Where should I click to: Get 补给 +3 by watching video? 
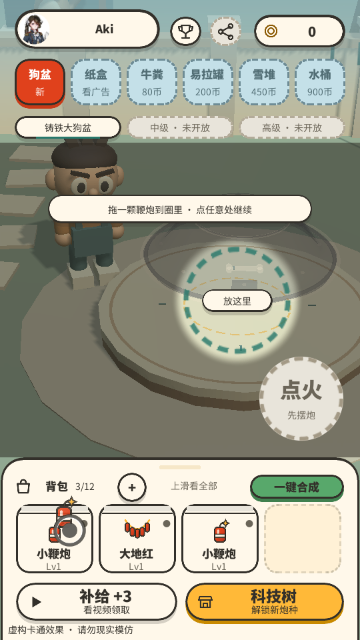point(97,602)
